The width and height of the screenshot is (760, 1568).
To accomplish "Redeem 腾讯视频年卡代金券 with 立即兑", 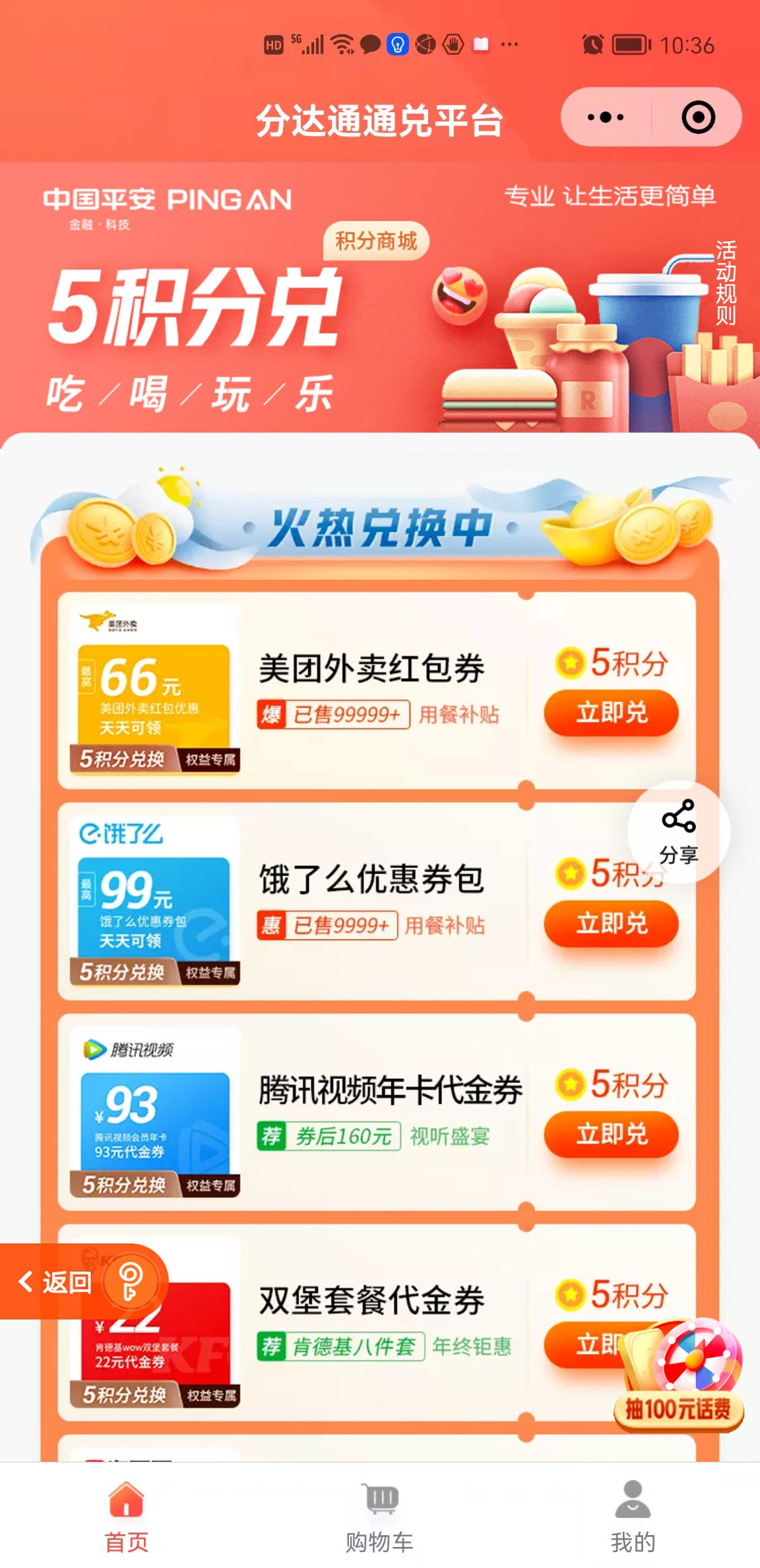I will click(x=611, y=1134).
